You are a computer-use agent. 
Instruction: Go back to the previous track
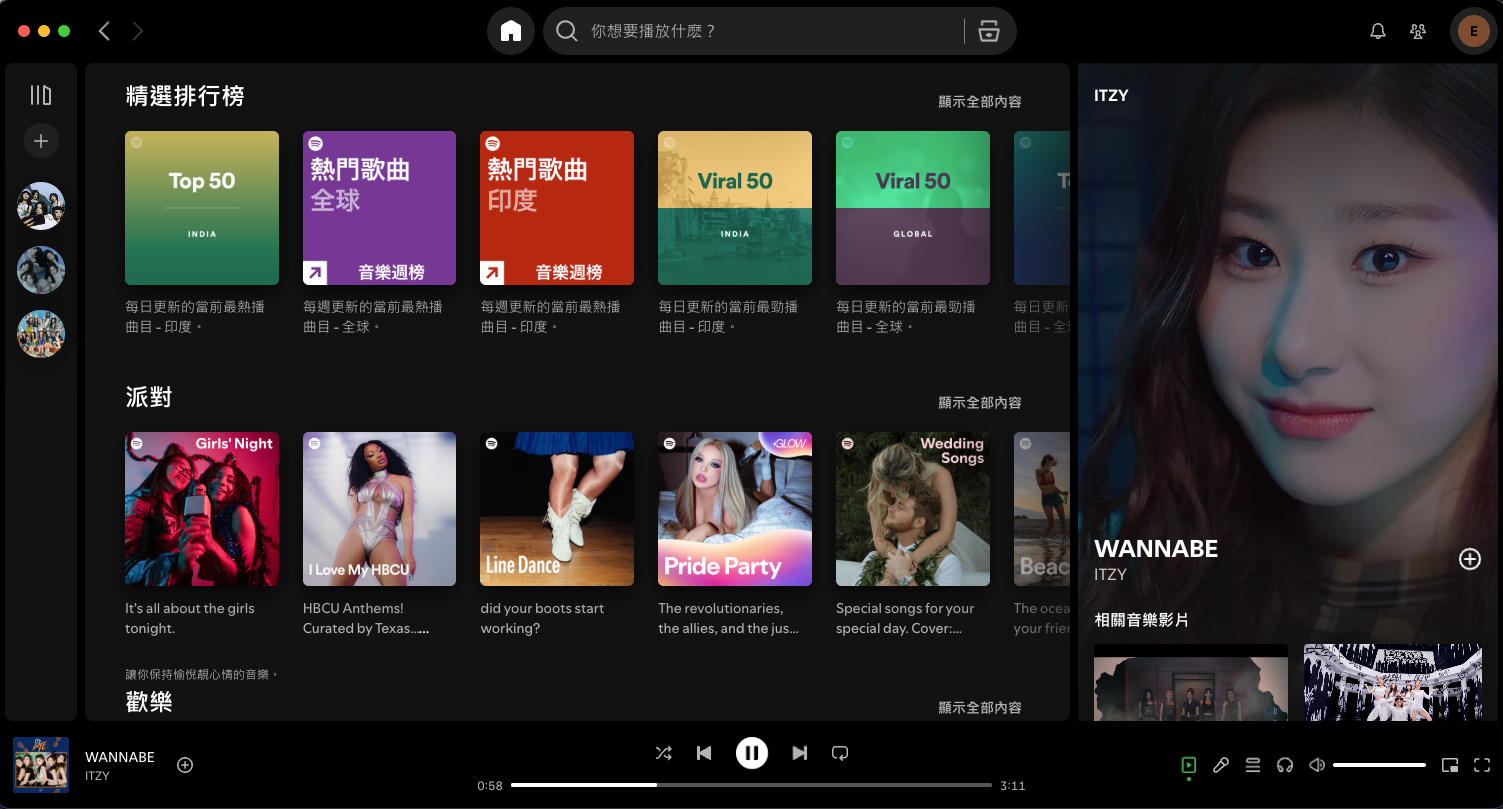point(704,753)
